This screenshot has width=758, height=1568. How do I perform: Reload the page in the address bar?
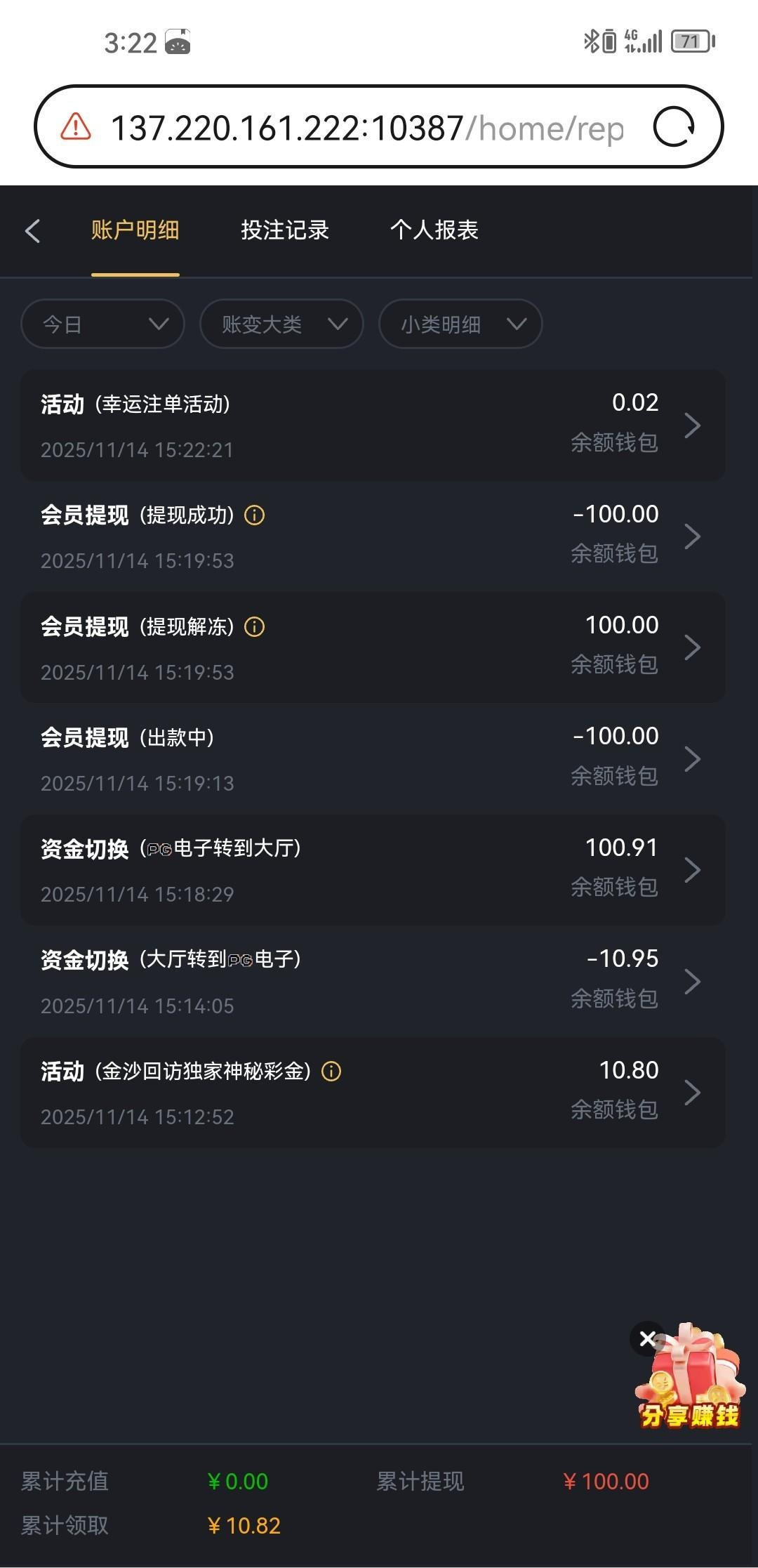click(x=673, y=127)
